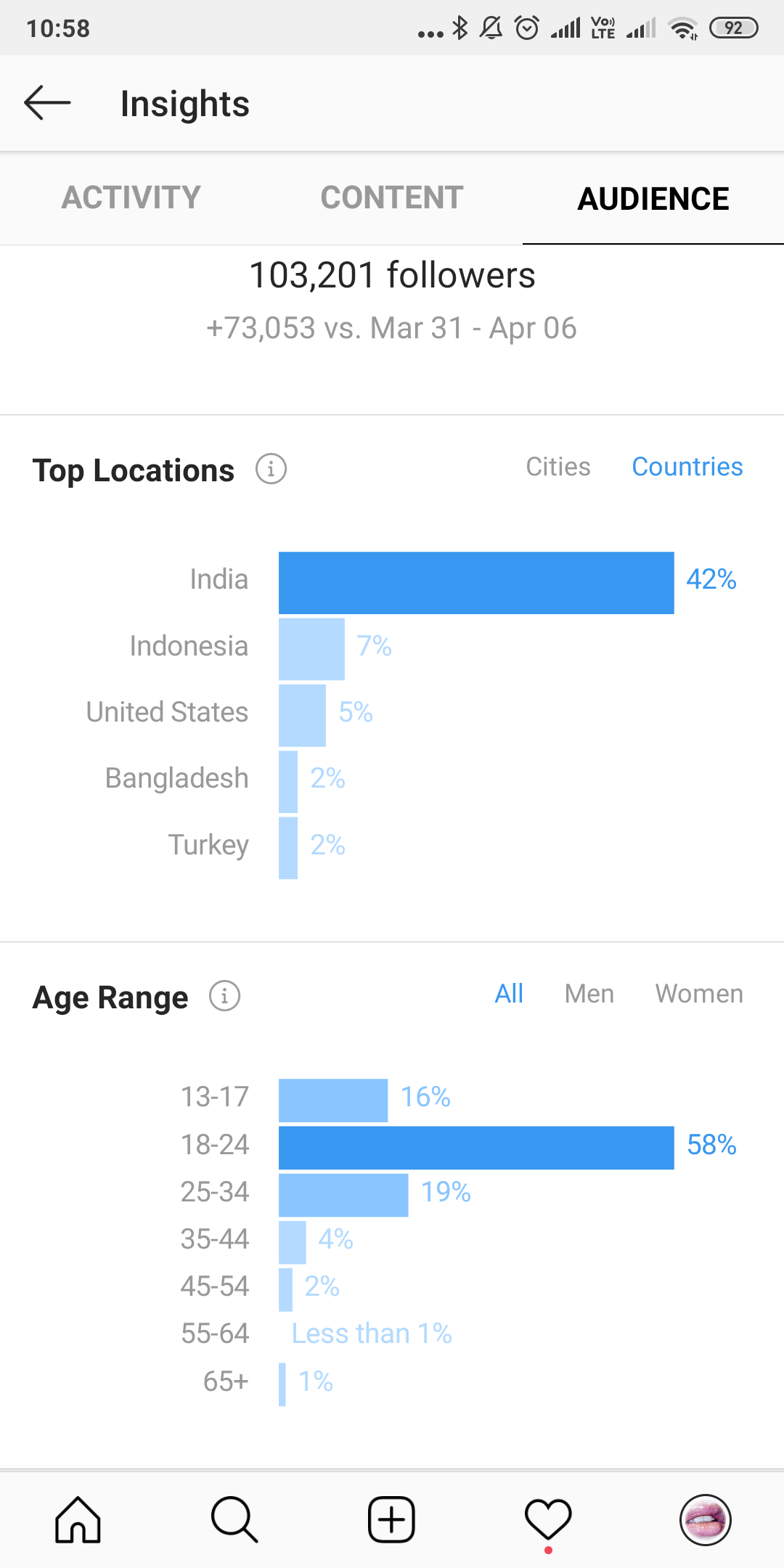Select the Audience tab
This screenshot has height=1568, width=784.
coord(653,198)
